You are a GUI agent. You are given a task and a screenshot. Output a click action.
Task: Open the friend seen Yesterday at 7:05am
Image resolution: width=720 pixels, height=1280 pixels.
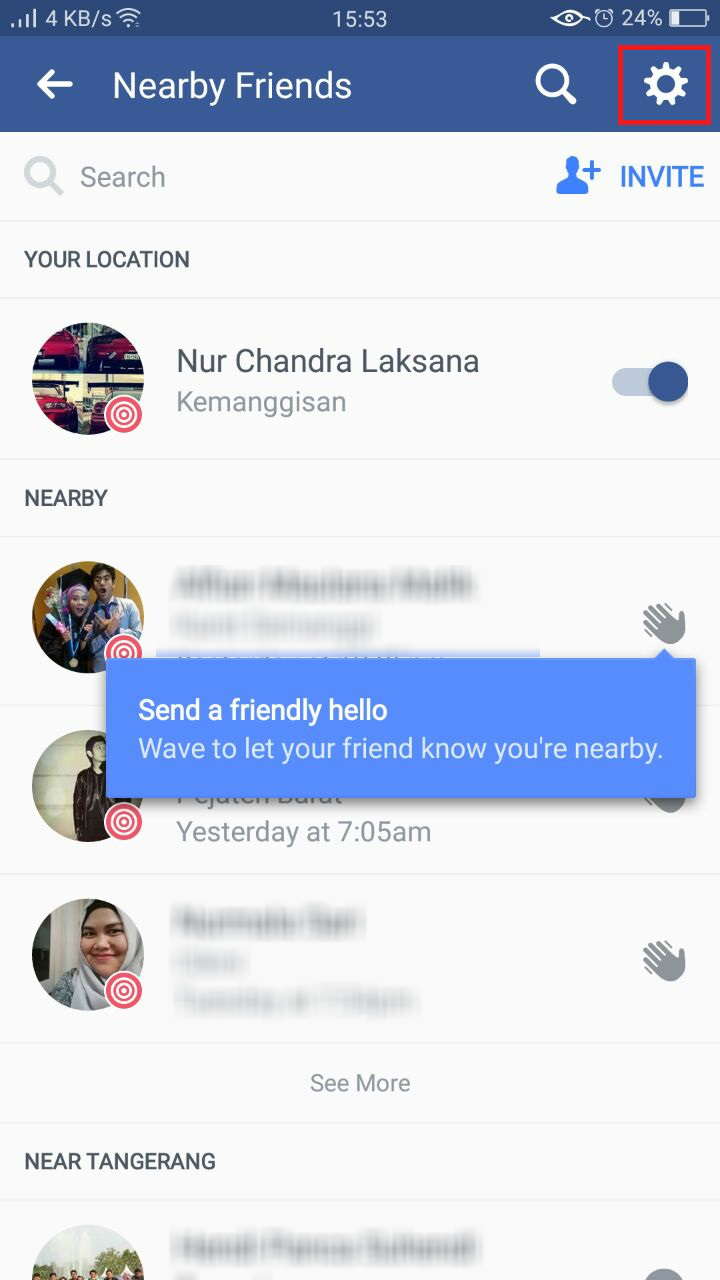pos(303,830)
